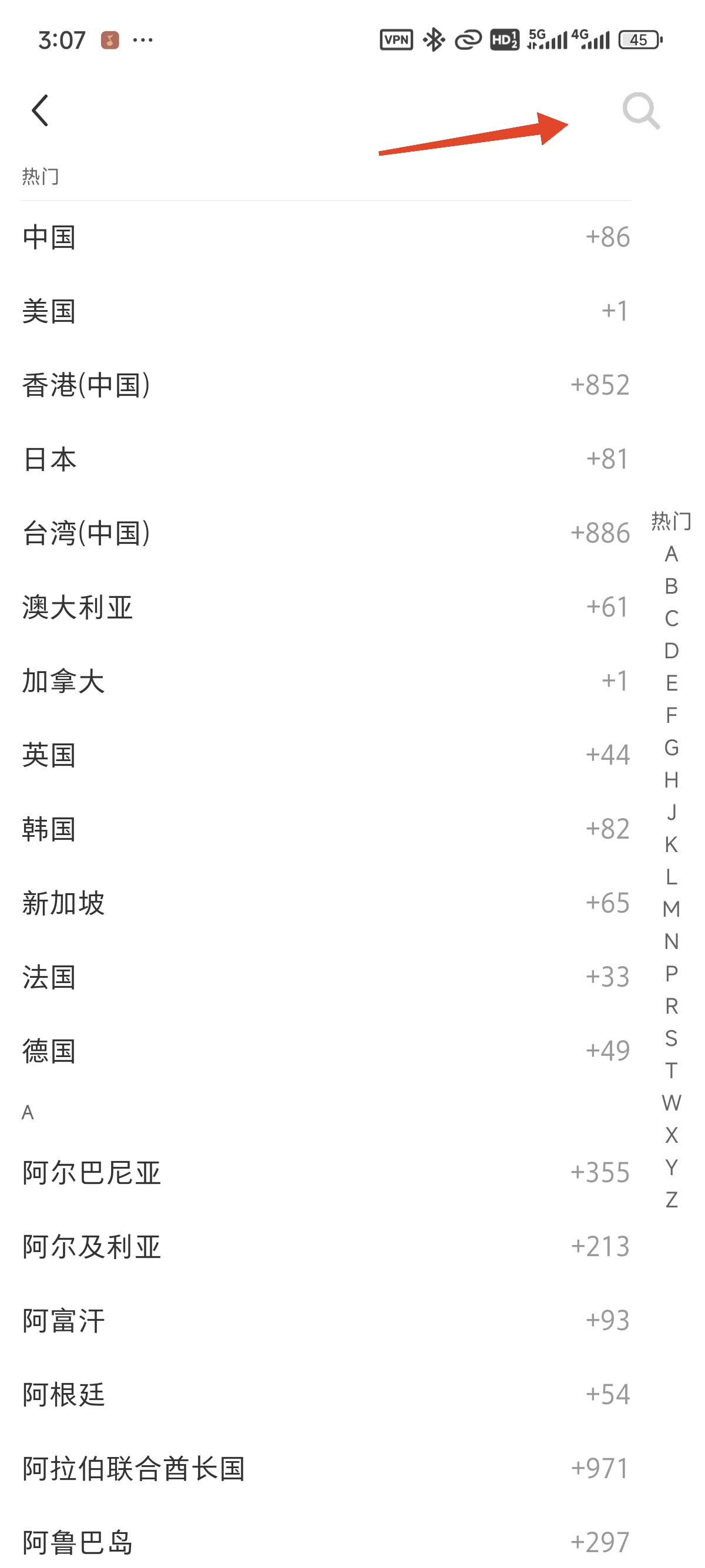Choose 香港(中国) +852
This screenshot has height=1568, width=705.
(325, 385)
